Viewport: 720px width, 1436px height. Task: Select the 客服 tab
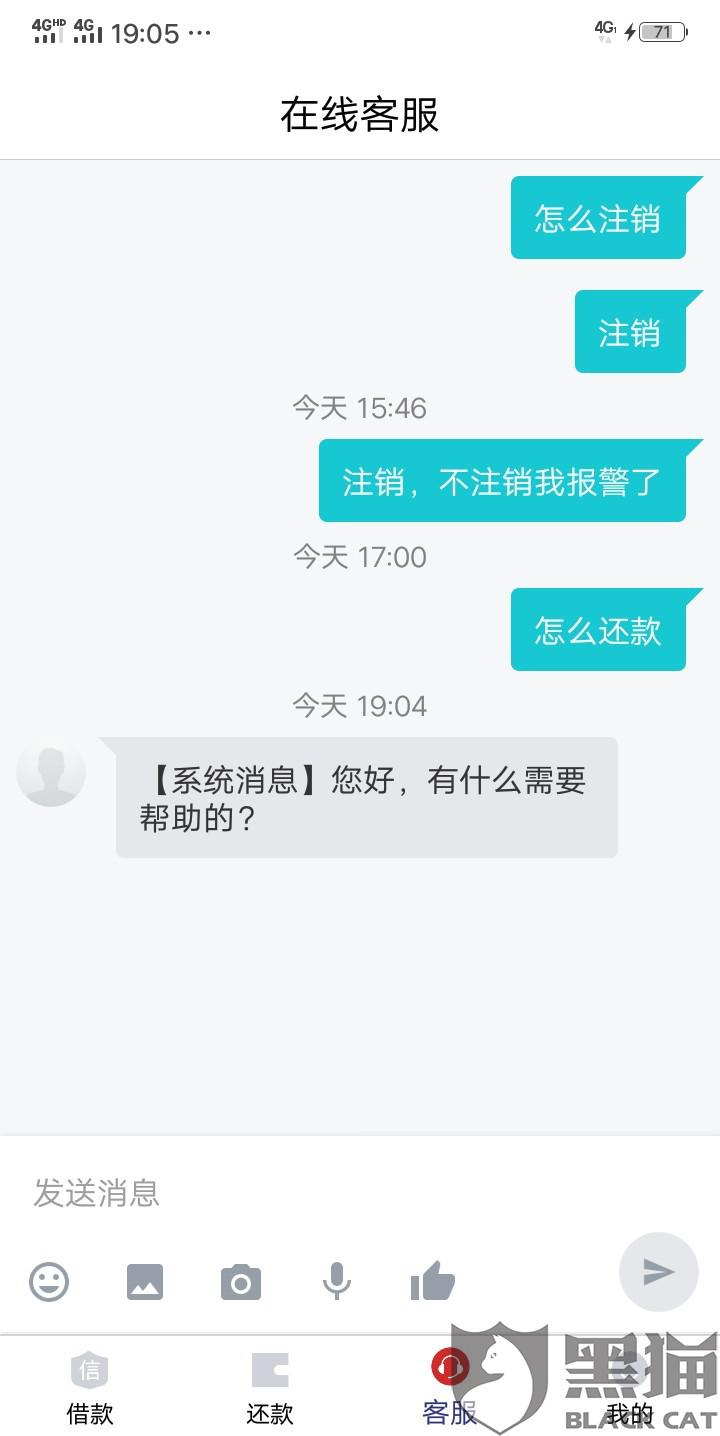[x=450, y=1388]
